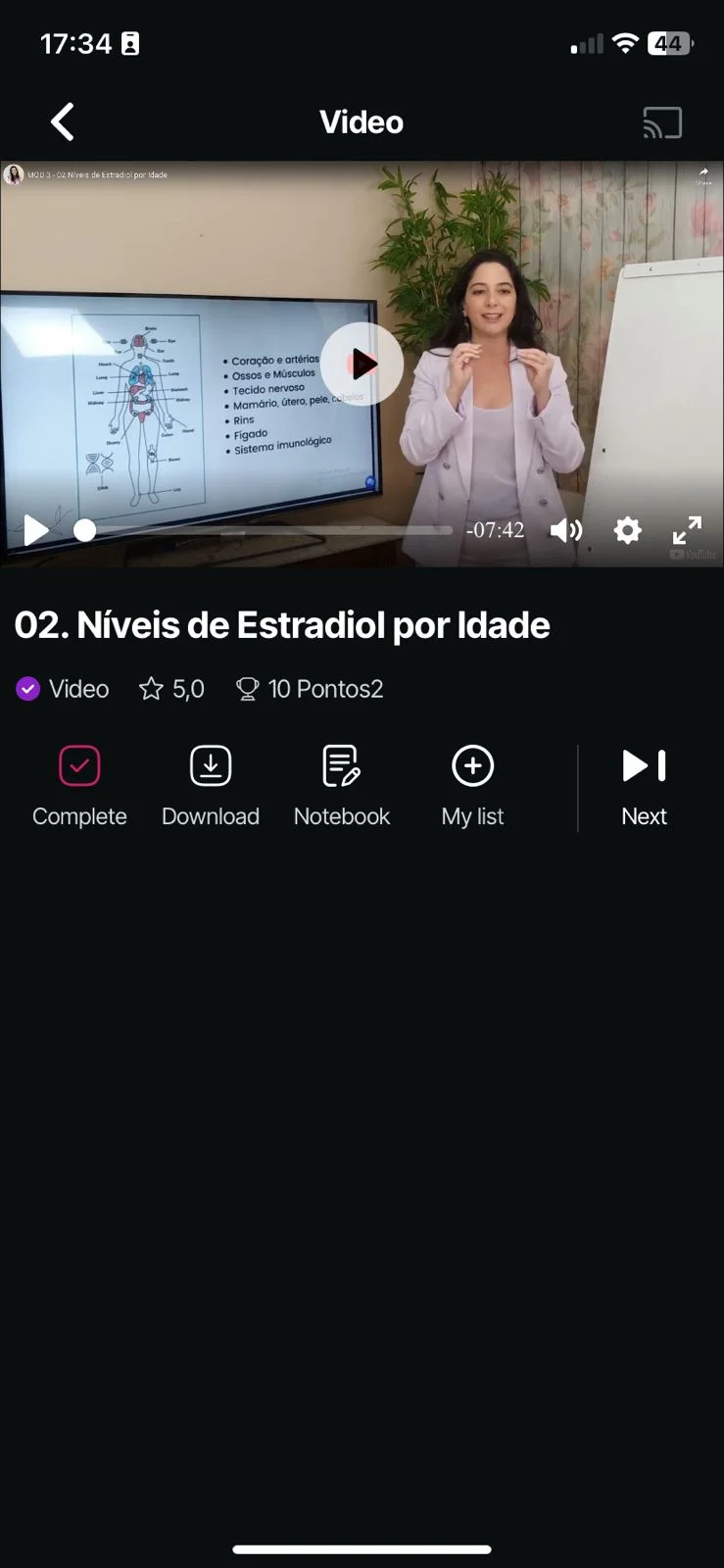Skip to the Next lesson

[643, 784]
